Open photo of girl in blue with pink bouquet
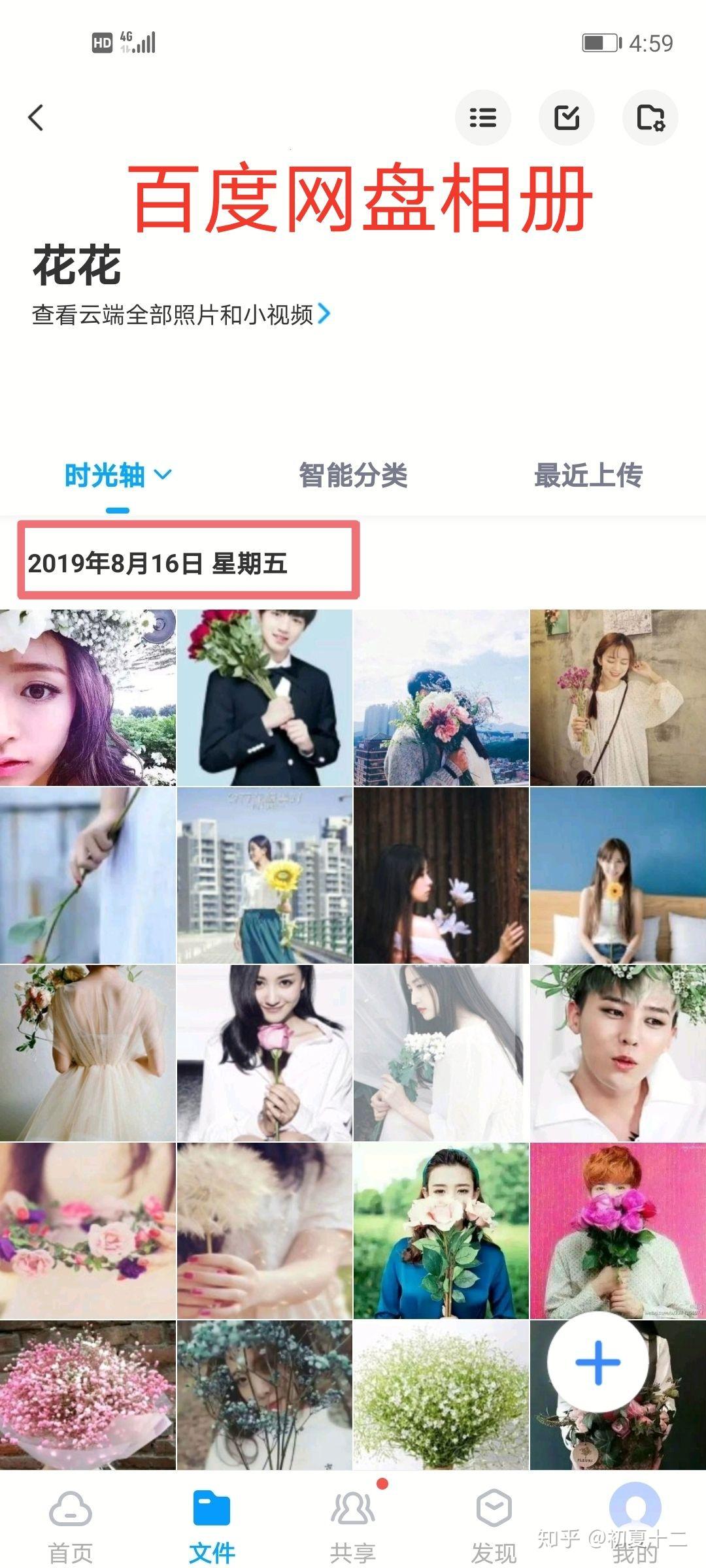The image size is (706, 1568). click(x=441, y=1230)
